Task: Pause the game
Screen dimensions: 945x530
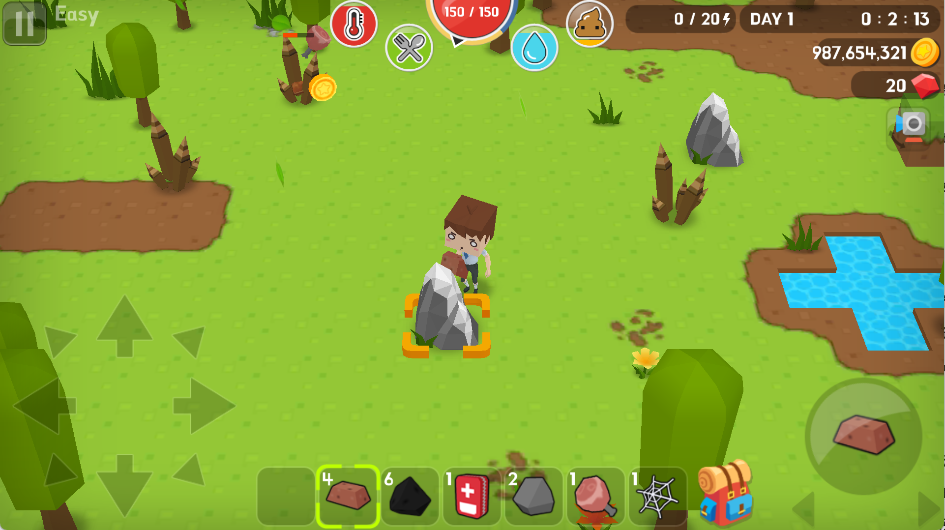Action: coord(24,24)
